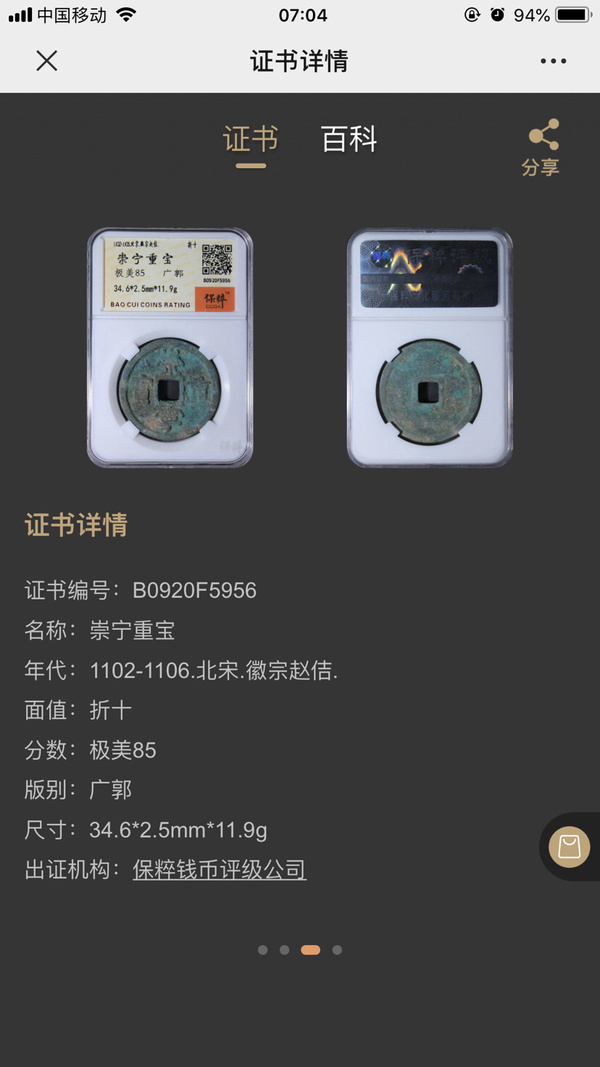
Task: Close the certificate details page
Action: pos(47,61)
